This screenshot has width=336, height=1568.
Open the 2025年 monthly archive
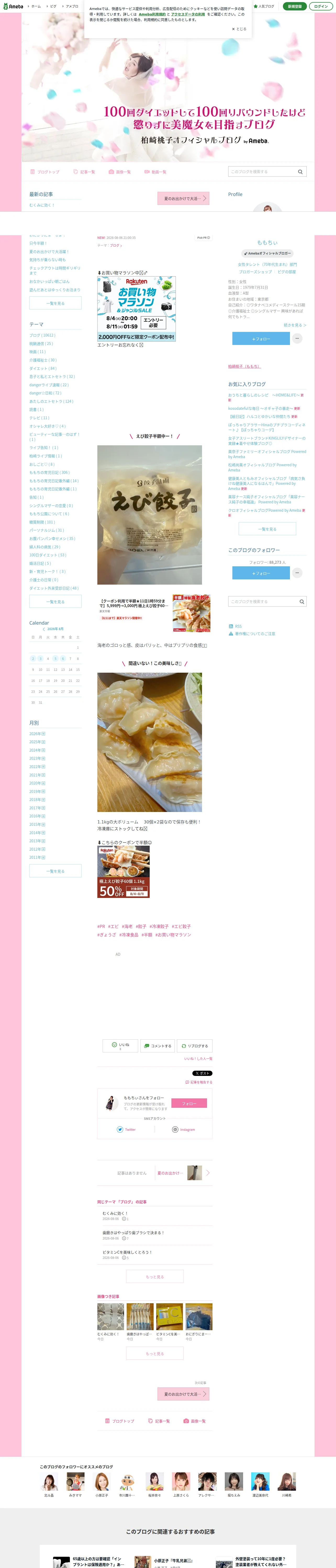(x=37, y=741)
